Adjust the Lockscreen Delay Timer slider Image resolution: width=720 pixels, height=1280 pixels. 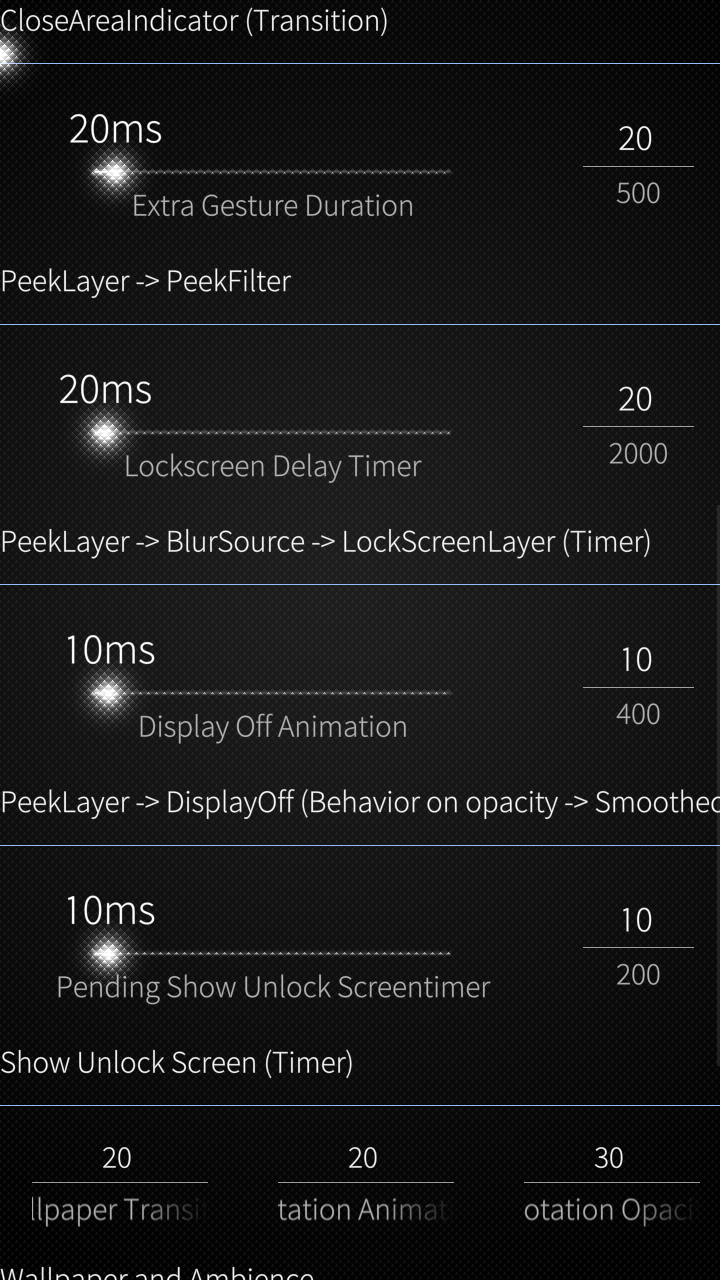tap(272, 433)
